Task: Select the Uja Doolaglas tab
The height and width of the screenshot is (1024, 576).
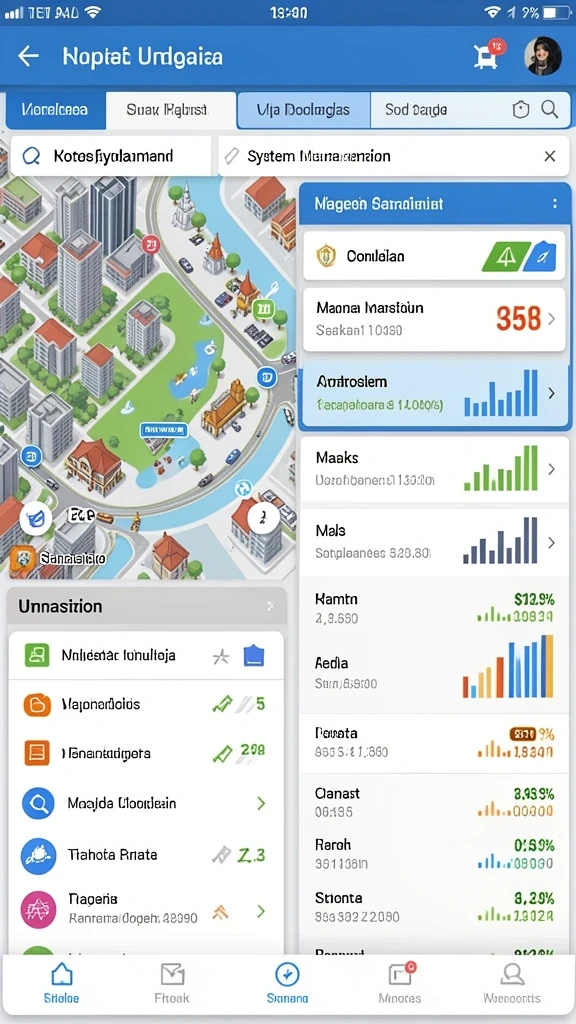Action: tap(304, 110)
